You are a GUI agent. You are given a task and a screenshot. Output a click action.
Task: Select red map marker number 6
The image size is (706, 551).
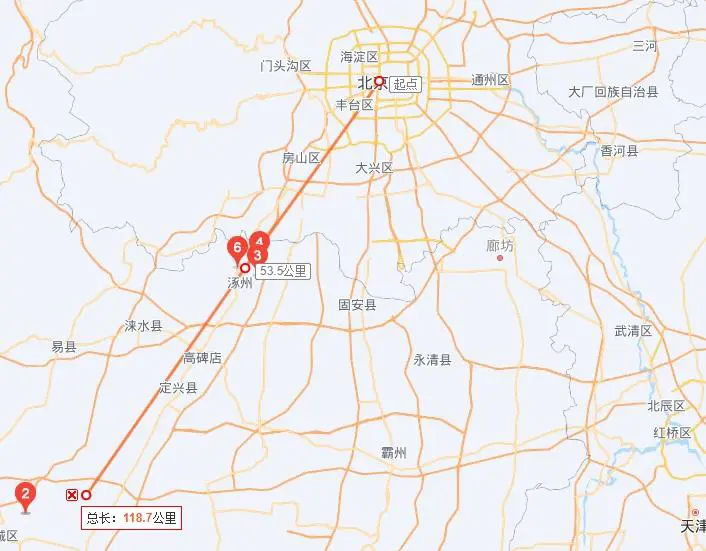tap(236, 246)
